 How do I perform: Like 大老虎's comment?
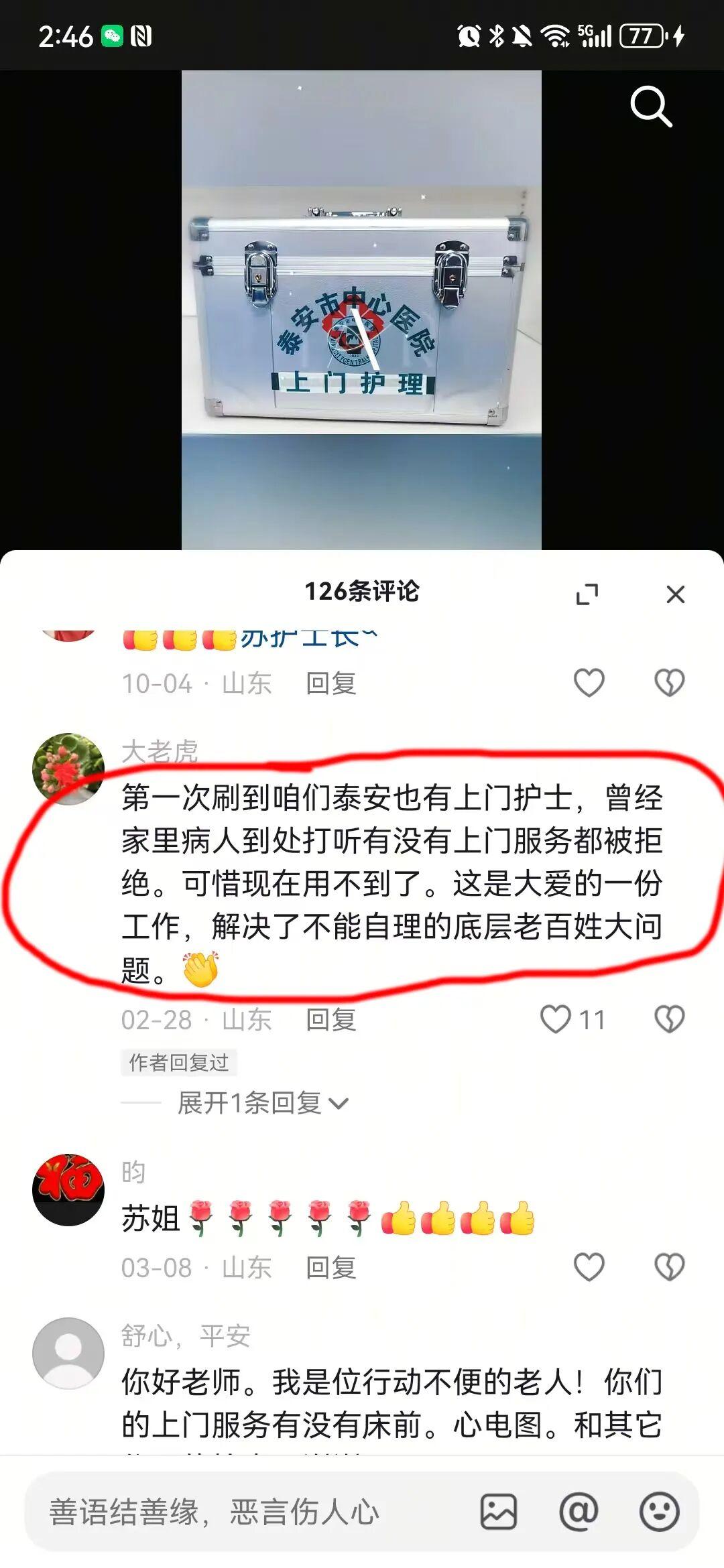point(556,1019)
